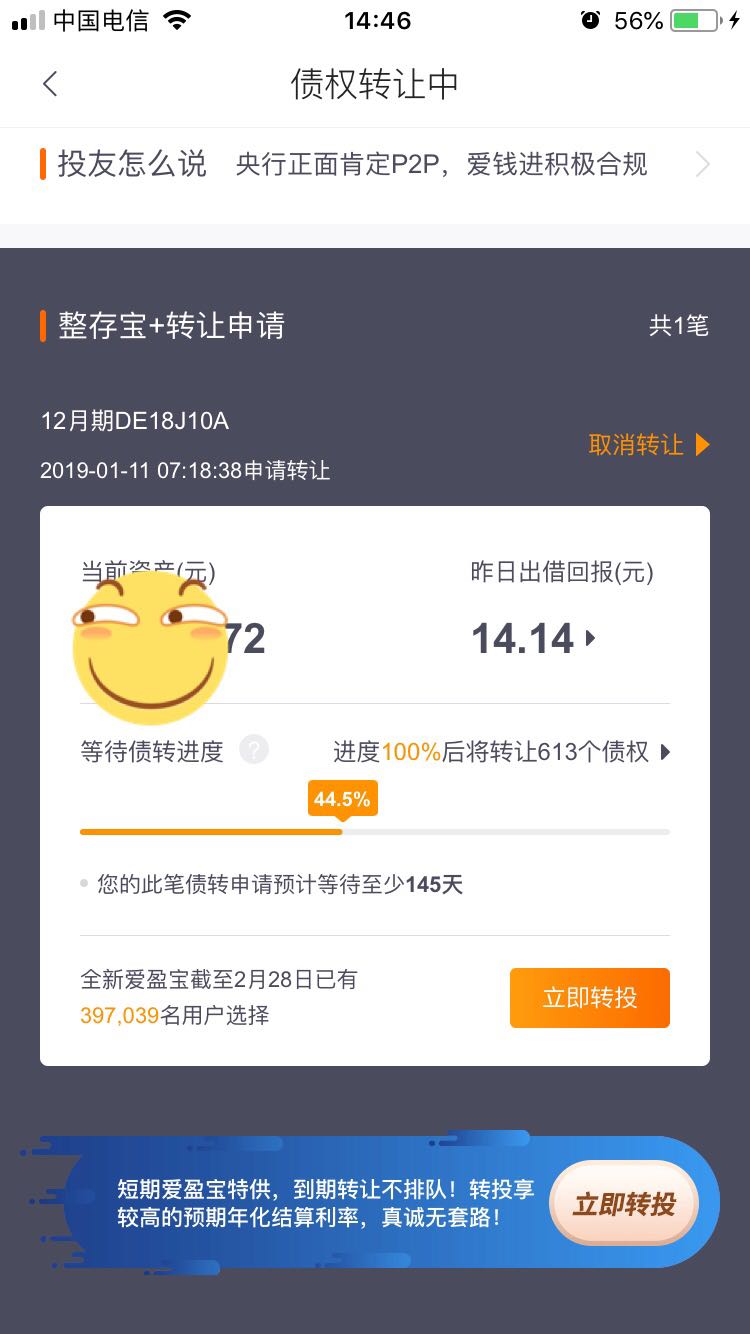750x1334 pixels.
Task: Open the 昨日出借回报 14.14 details arrow
Action: coord(590,638)
